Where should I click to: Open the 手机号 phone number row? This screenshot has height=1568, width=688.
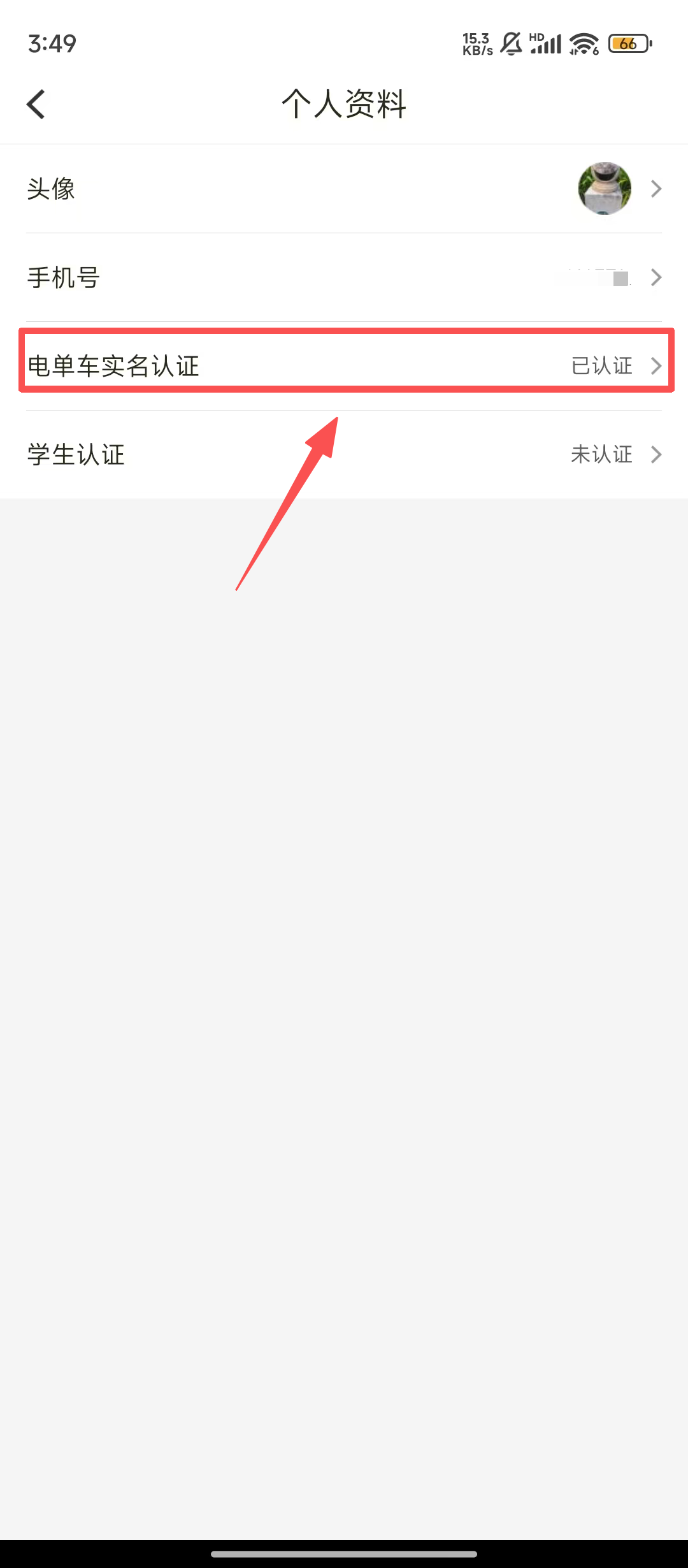(x=344, y=278)
